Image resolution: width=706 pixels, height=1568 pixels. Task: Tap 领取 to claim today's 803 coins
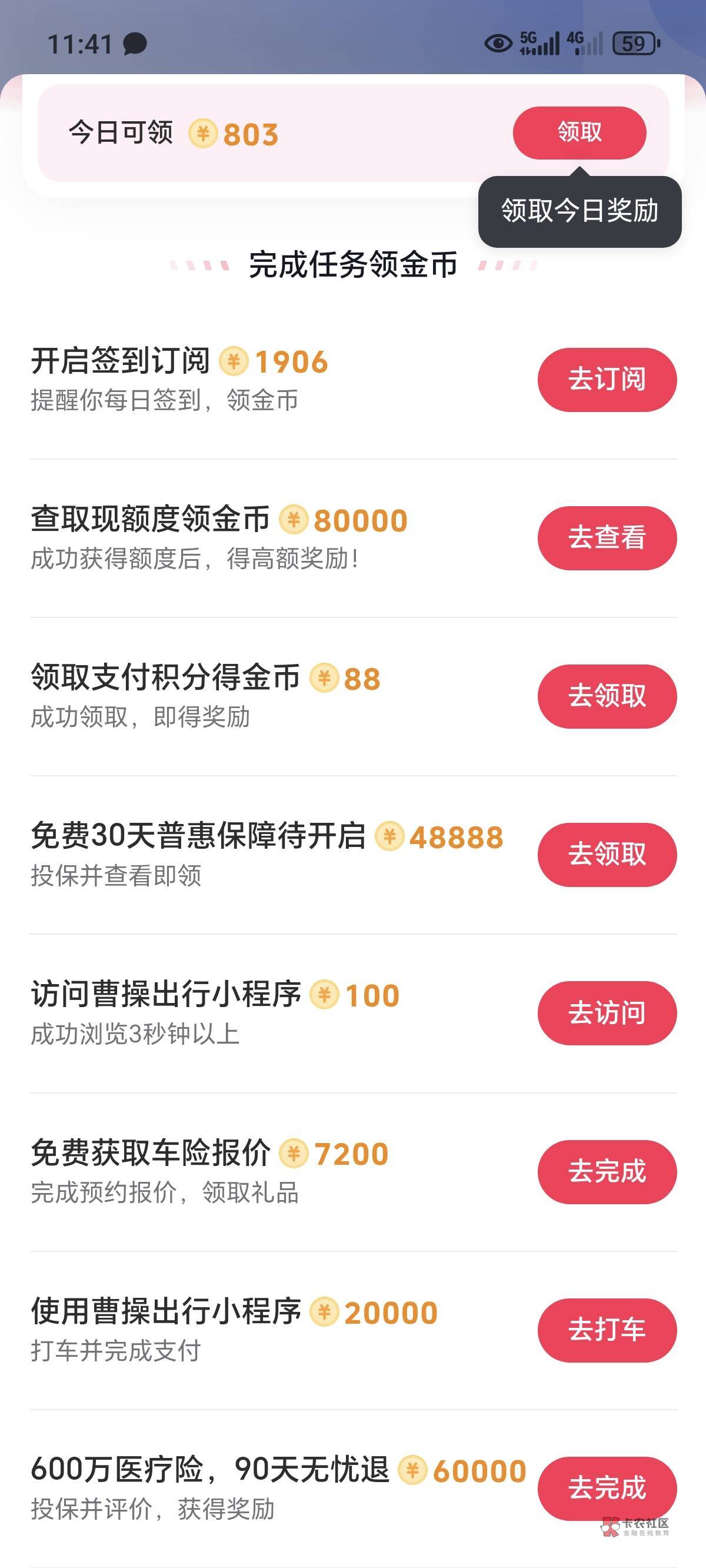point(579,132)
